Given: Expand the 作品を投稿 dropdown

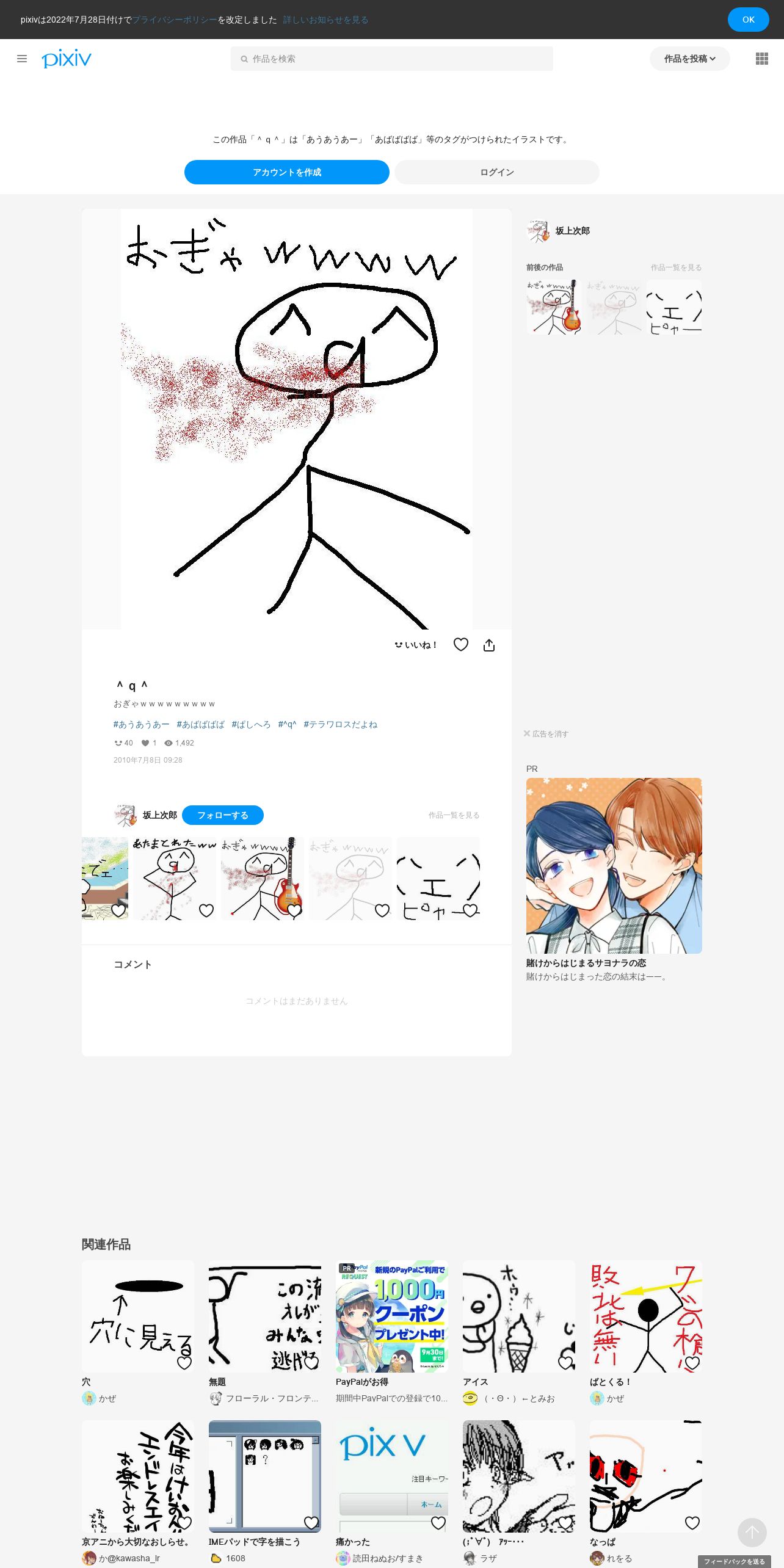Looking at the screenshot, I should click(689, 59).
